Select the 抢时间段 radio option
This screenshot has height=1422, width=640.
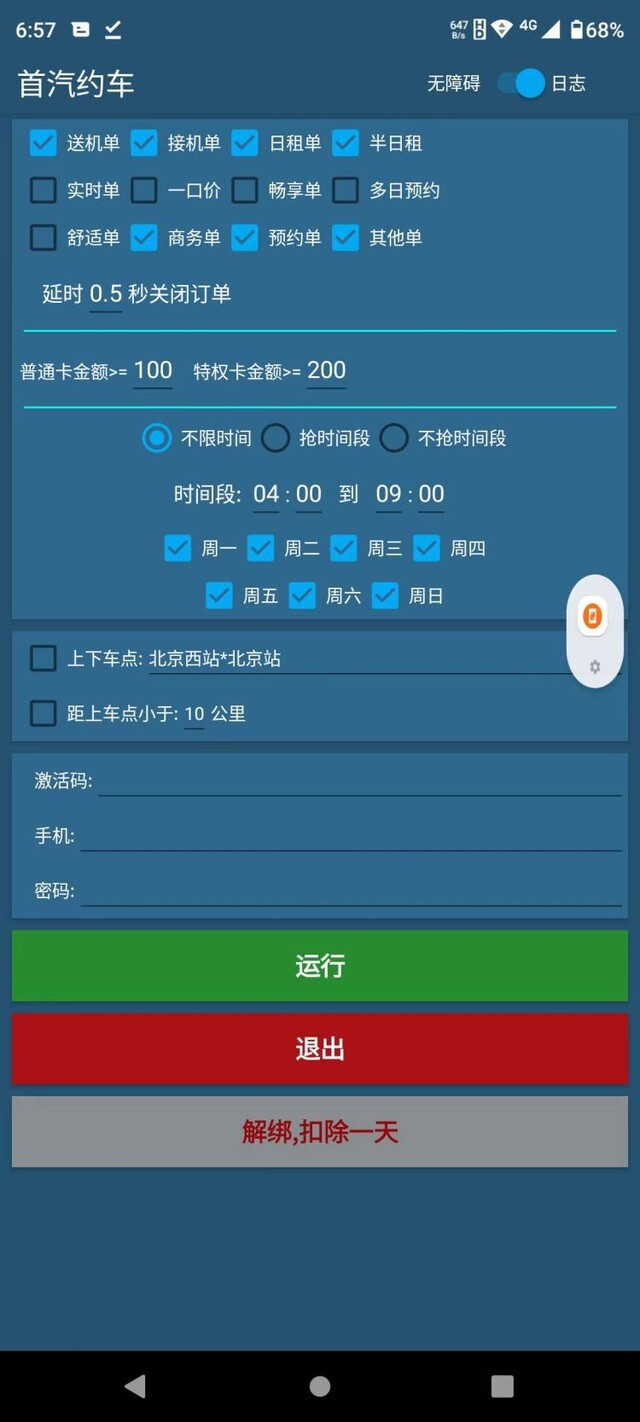point(275,438)
